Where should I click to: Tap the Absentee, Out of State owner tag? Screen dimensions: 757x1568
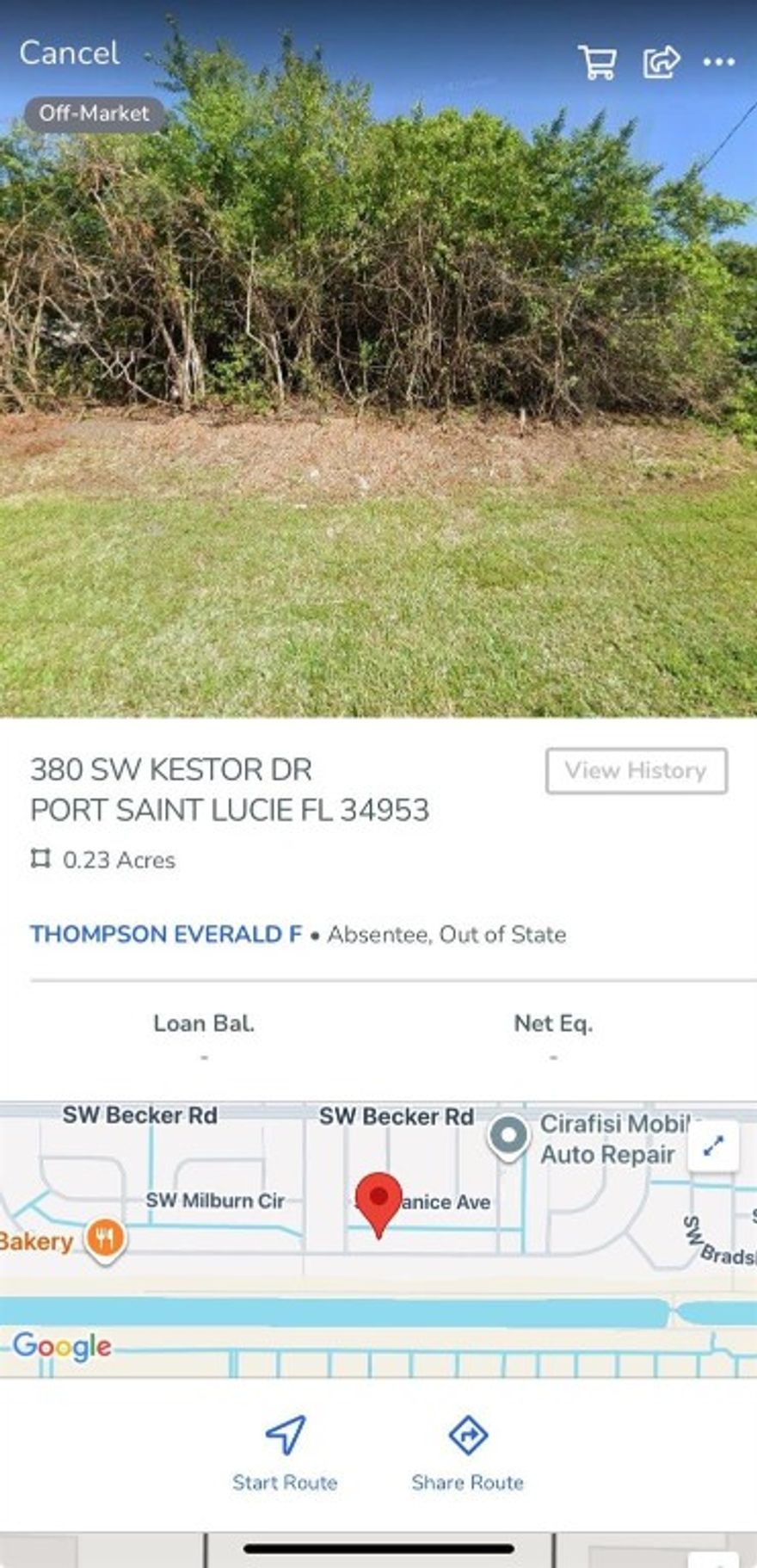pos(446,933)
